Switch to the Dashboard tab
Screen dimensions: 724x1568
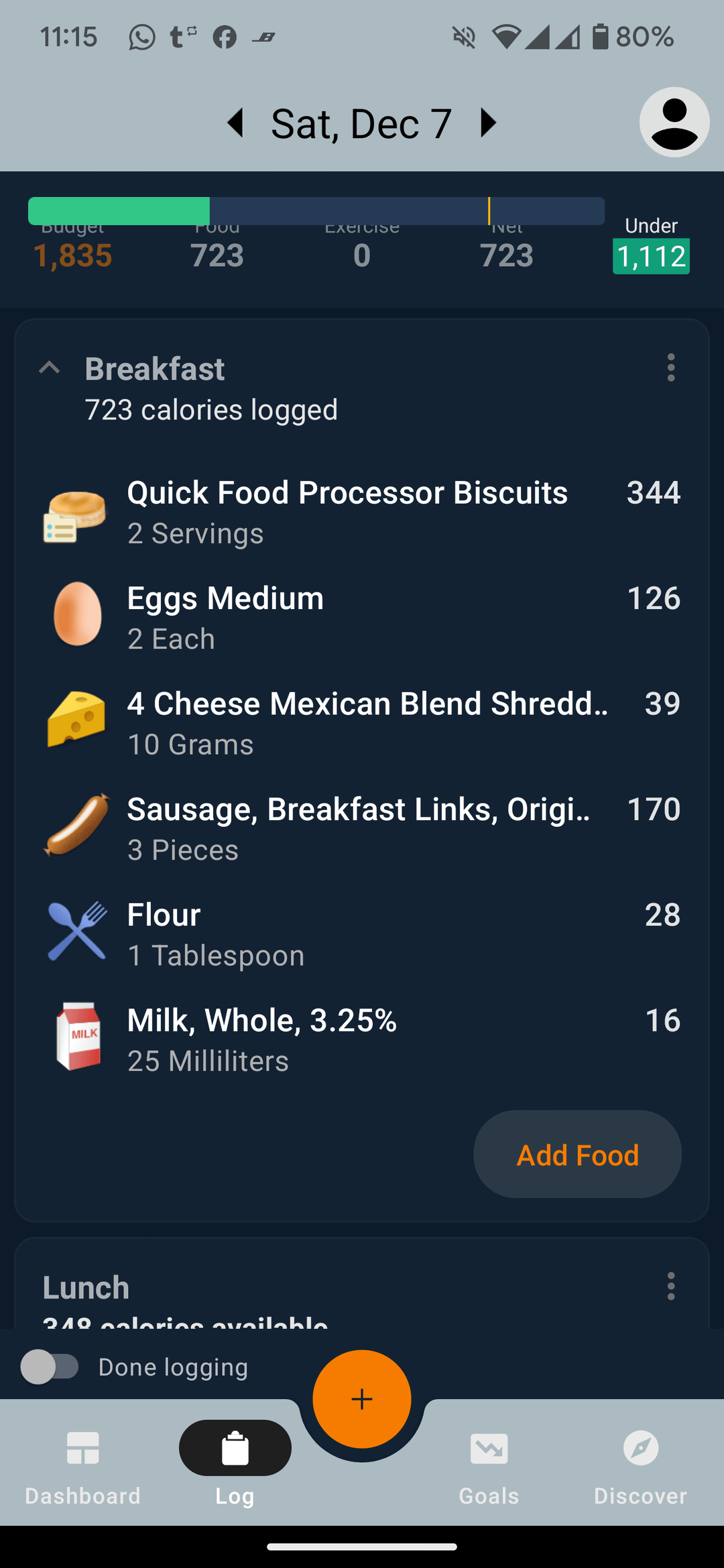(83, 1467)
